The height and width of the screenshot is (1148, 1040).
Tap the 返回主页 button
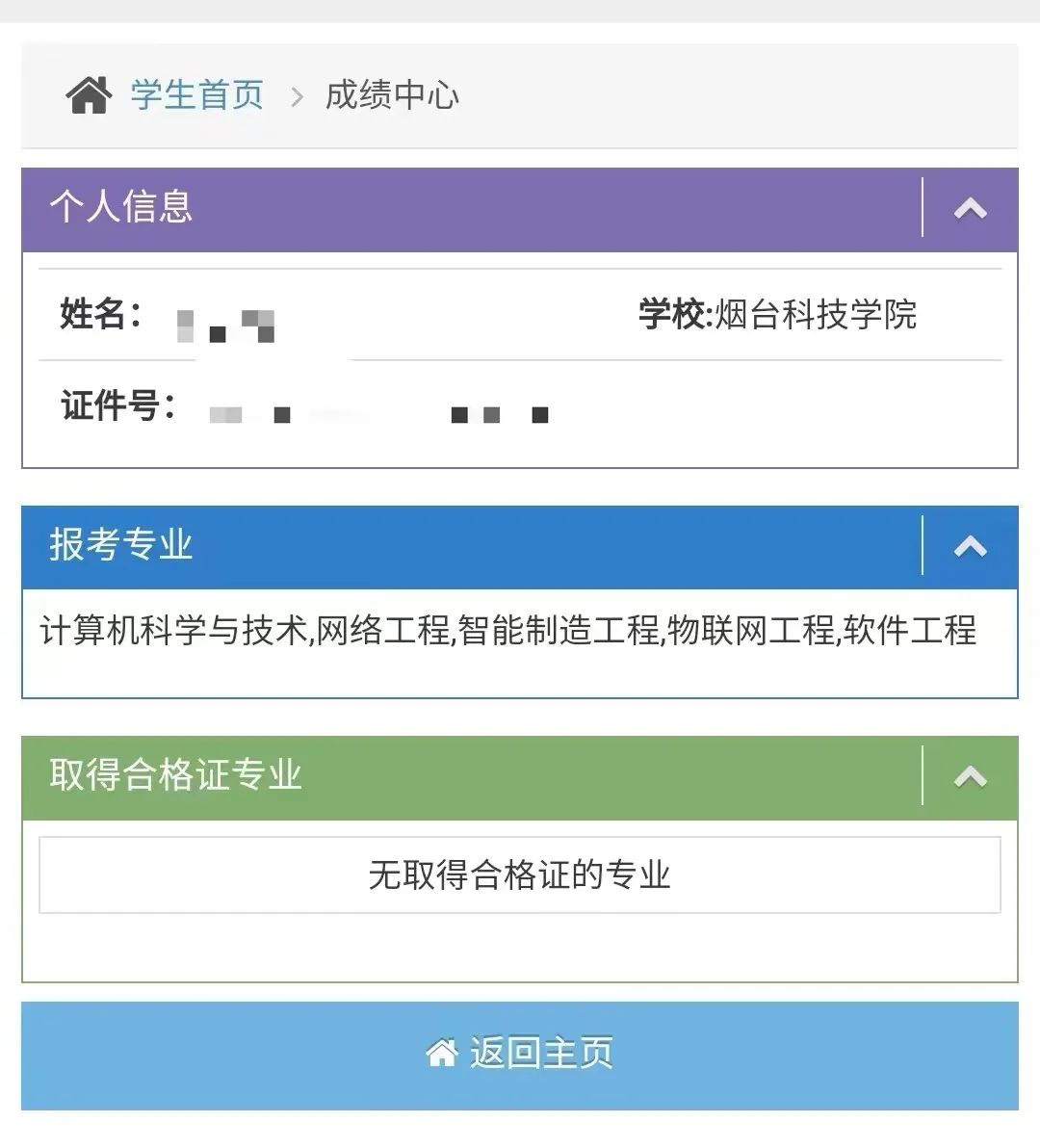point(519,1054)
